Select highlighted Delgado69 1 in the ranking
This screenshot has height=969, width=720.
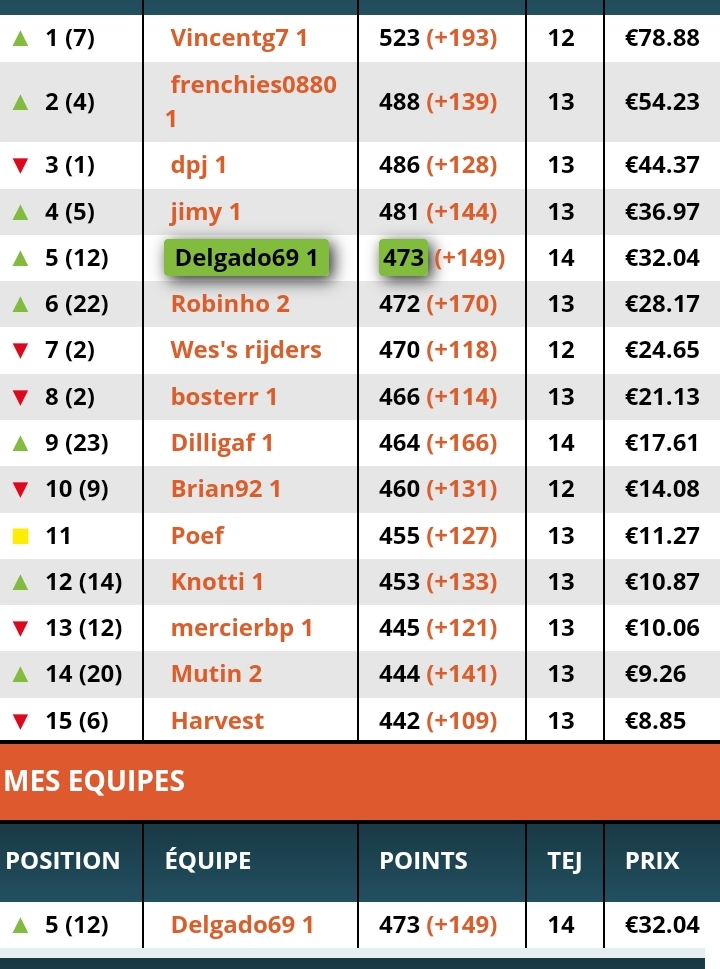pos(246,258)
